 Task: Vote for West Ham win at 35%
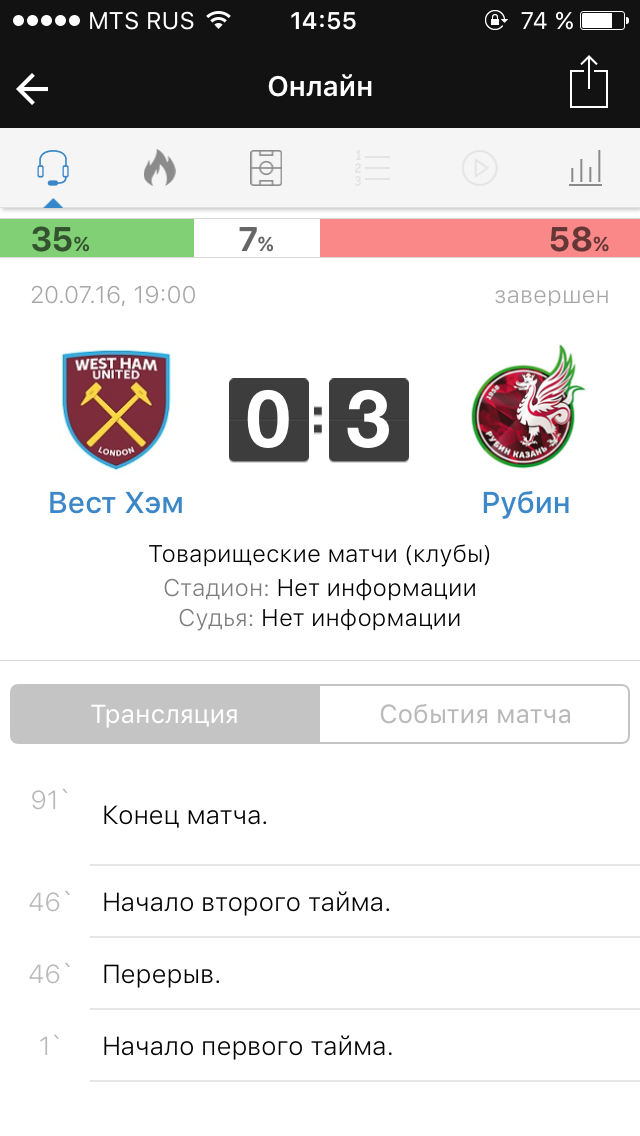[x=97, y=238]
